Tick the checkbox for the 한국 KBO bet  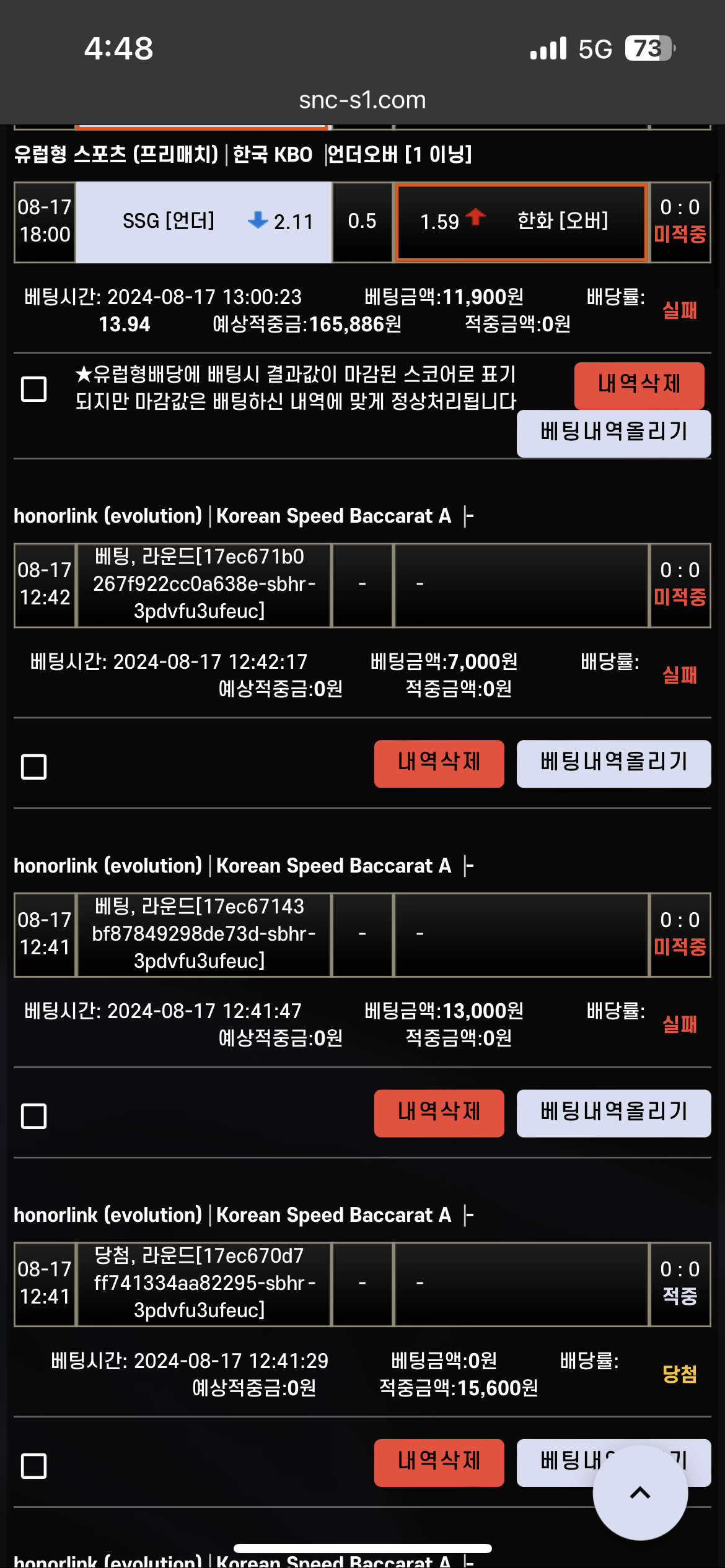(x=34, y=389)
